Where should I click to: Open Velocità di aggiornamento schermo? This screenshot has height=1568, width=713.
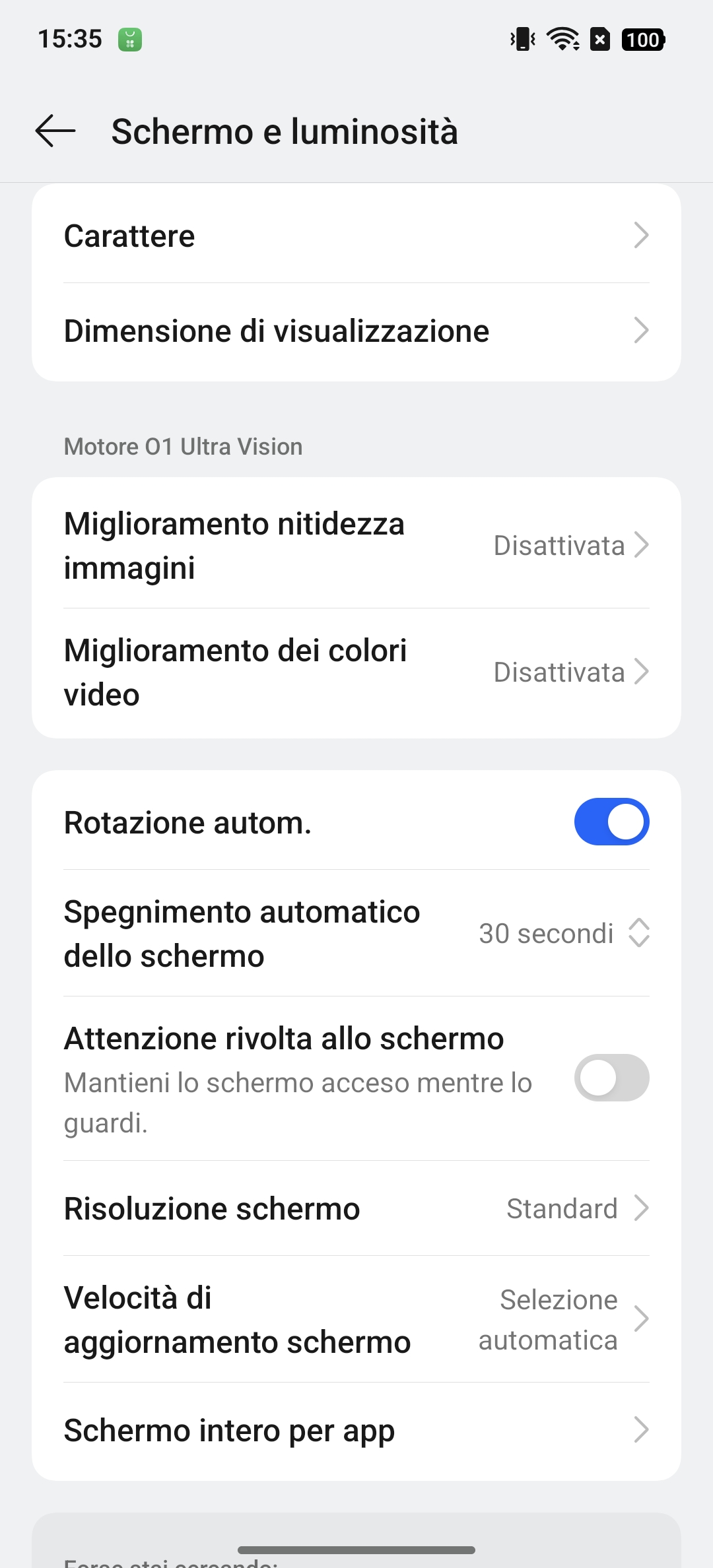pos(356,1319)
